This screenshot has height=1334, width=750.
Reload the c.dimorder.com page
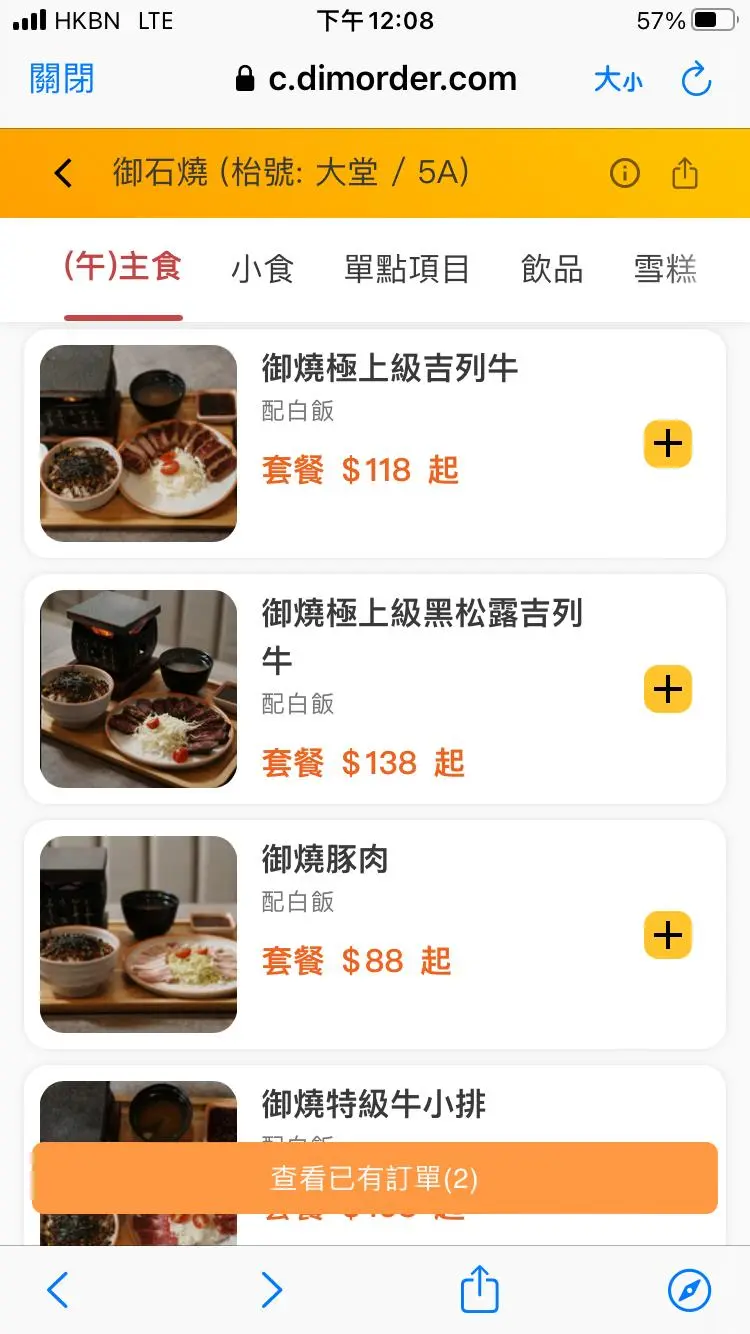tap(696, 79)
